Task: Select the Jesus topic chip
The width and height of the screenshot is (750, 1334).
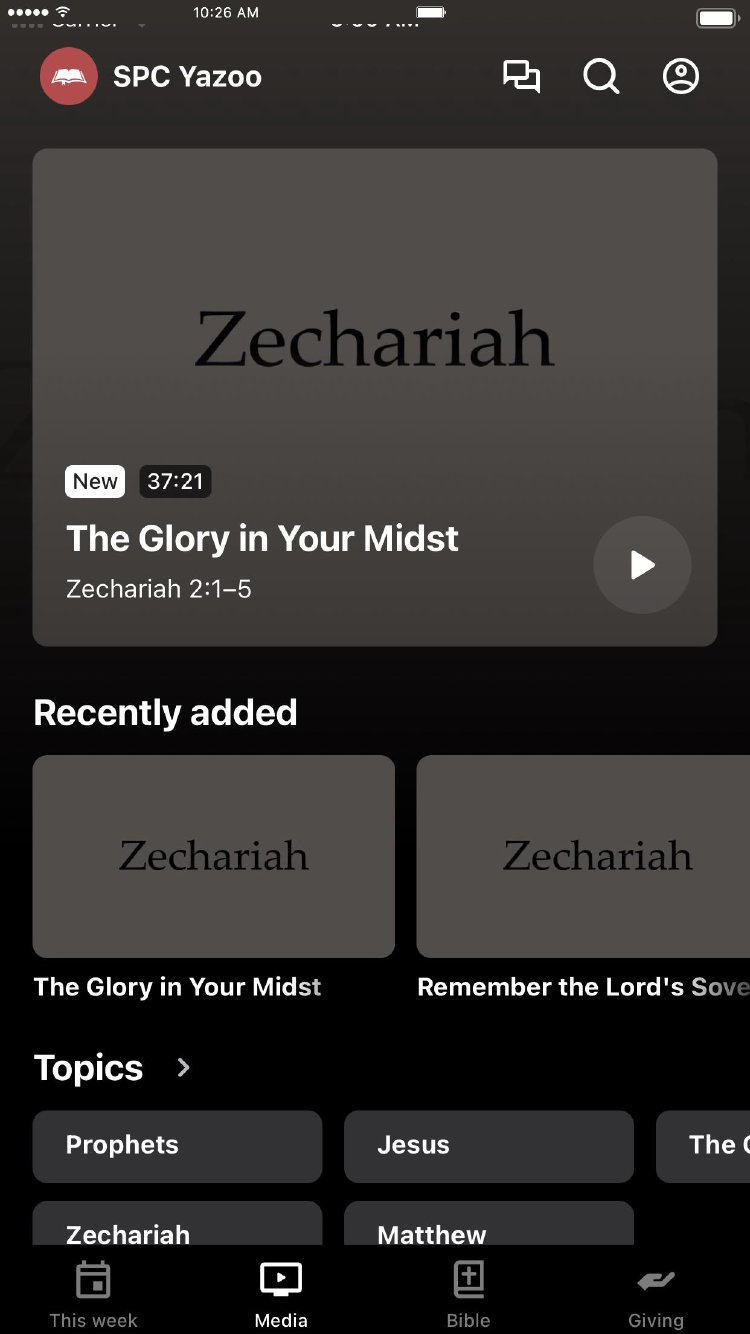Action: pos(488,1146)
